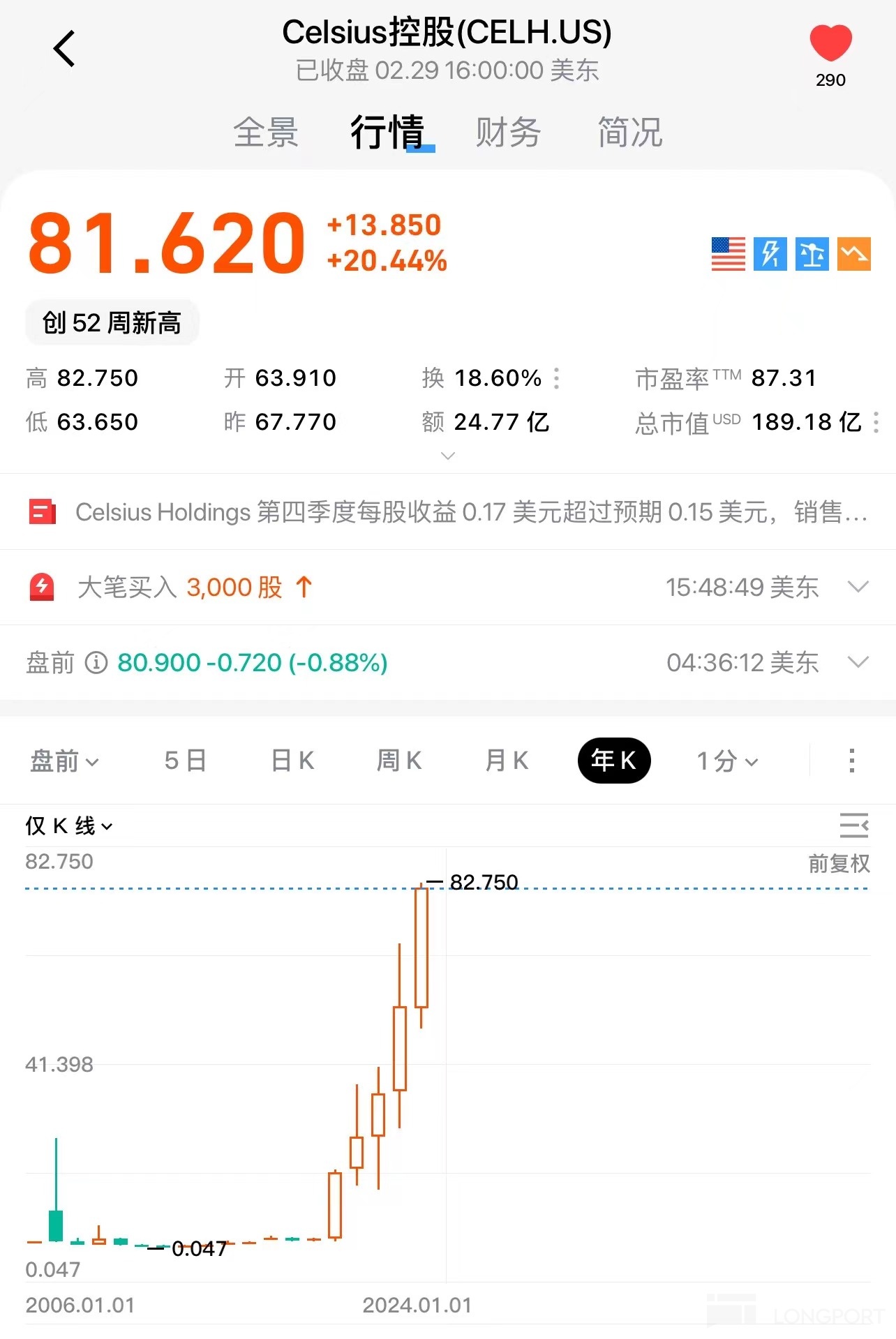This screenshot has width=896, height=1339.
Task: Open the chart options three-dot menu
Action: [851, 761]
